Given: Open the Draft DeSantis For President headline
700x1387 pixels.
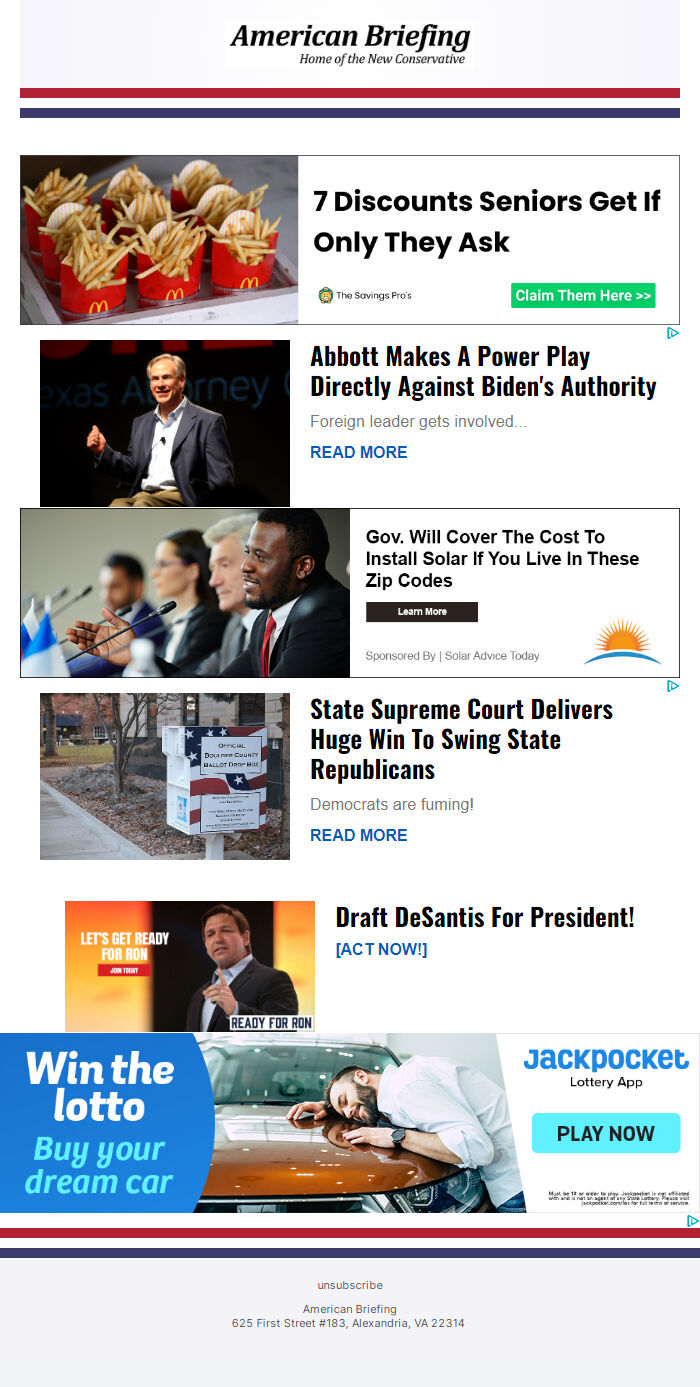Looking at the screenshot, I should 485,917.
